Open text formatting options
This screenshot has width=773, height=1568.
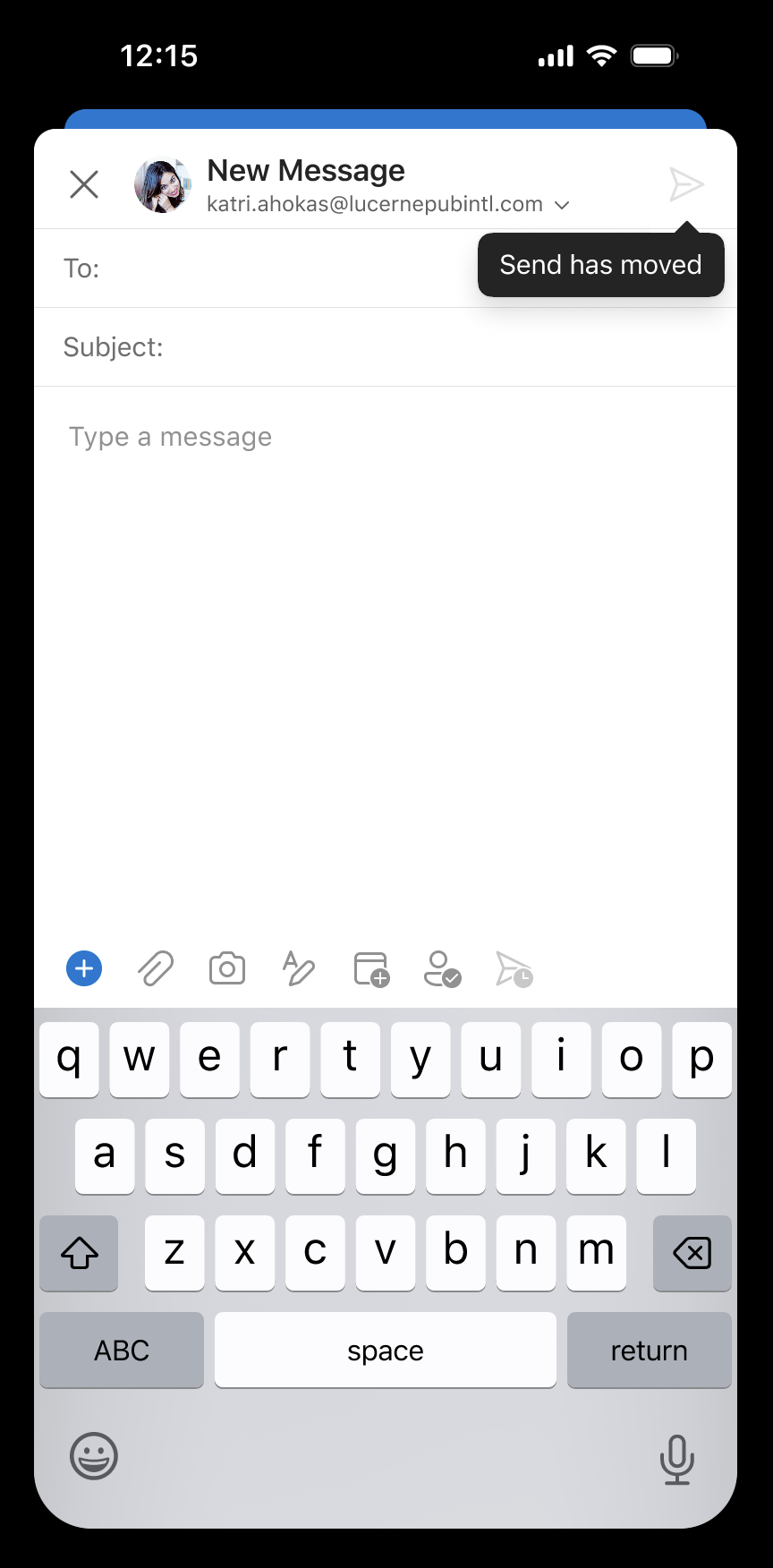[x=299, y=968]
